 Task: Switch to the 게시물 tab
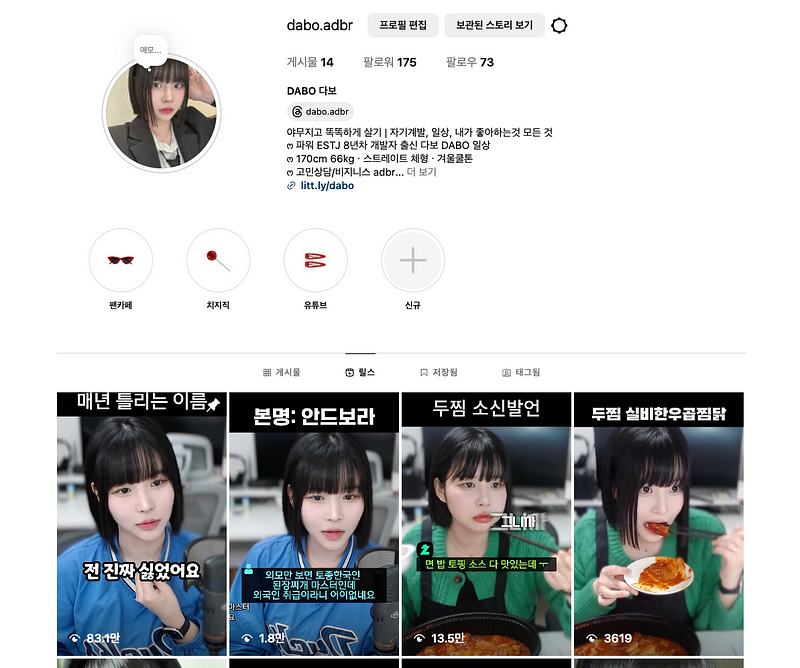tap(281, 372)
